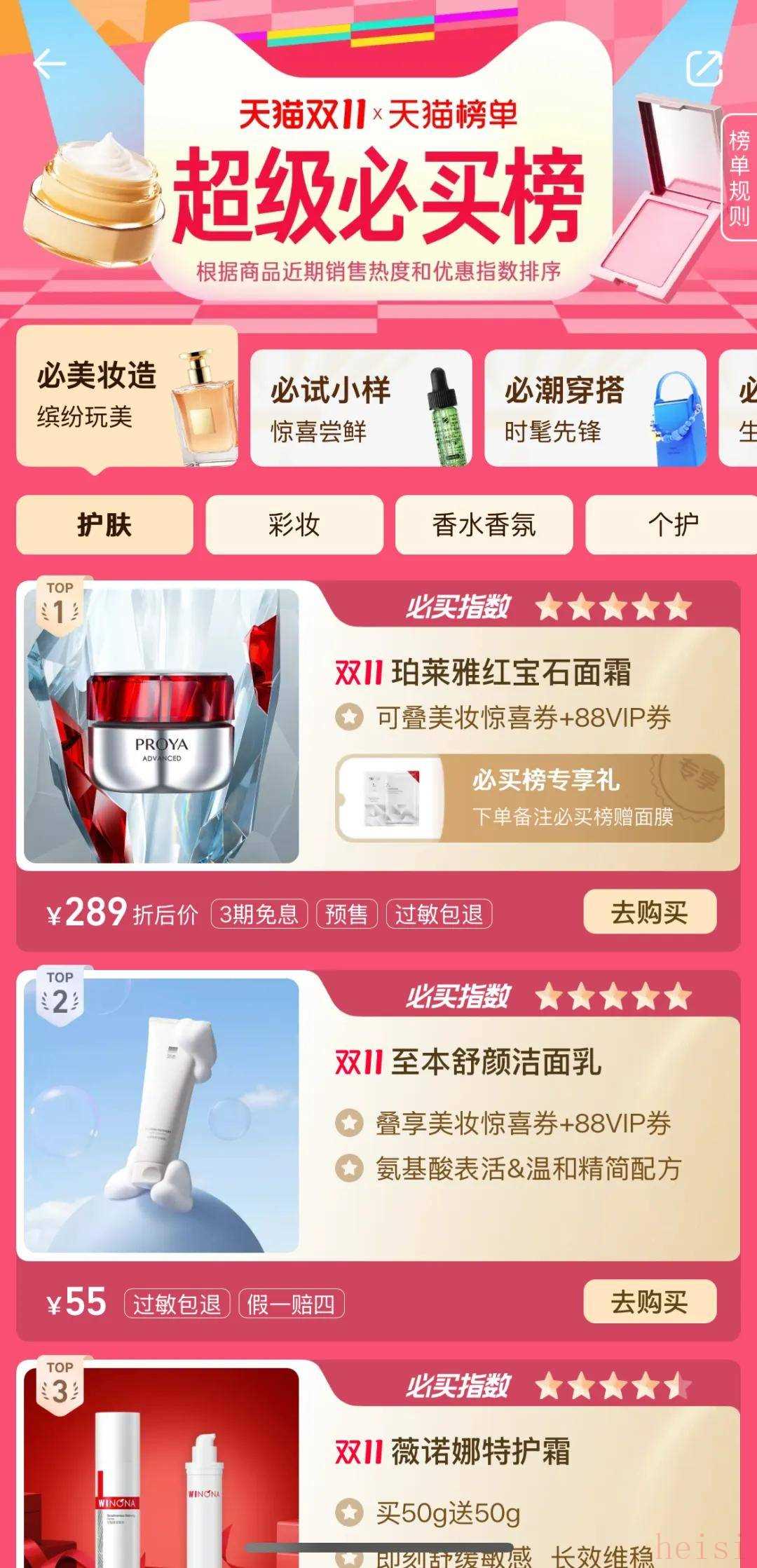Switch to the 彩妆 sub-tab
757x1568 pixels.
pyautogui.click(x=294, y=525)
